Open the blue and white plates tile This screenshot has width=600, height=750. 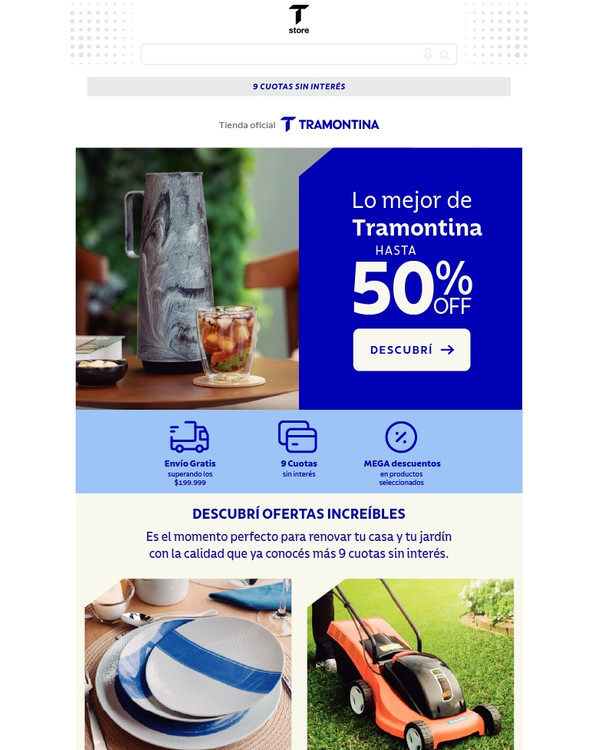pos(188,663)
